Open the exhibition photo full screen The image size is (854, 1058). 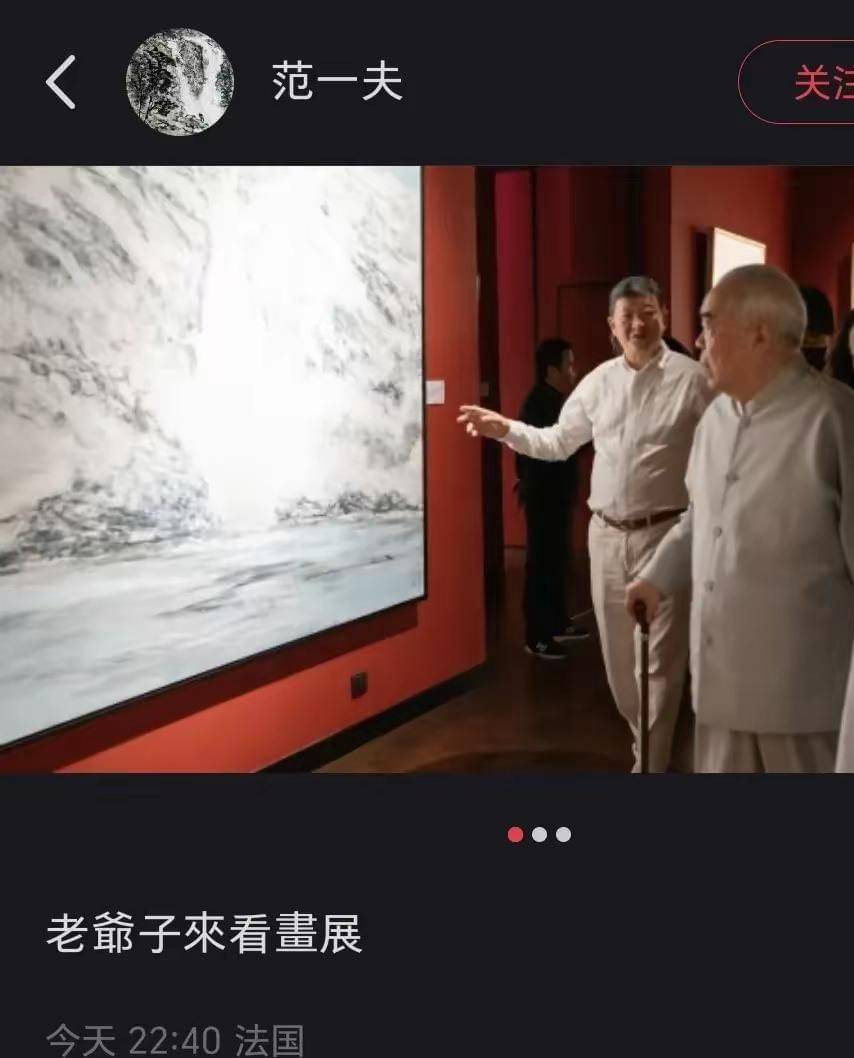coord(427,468)
